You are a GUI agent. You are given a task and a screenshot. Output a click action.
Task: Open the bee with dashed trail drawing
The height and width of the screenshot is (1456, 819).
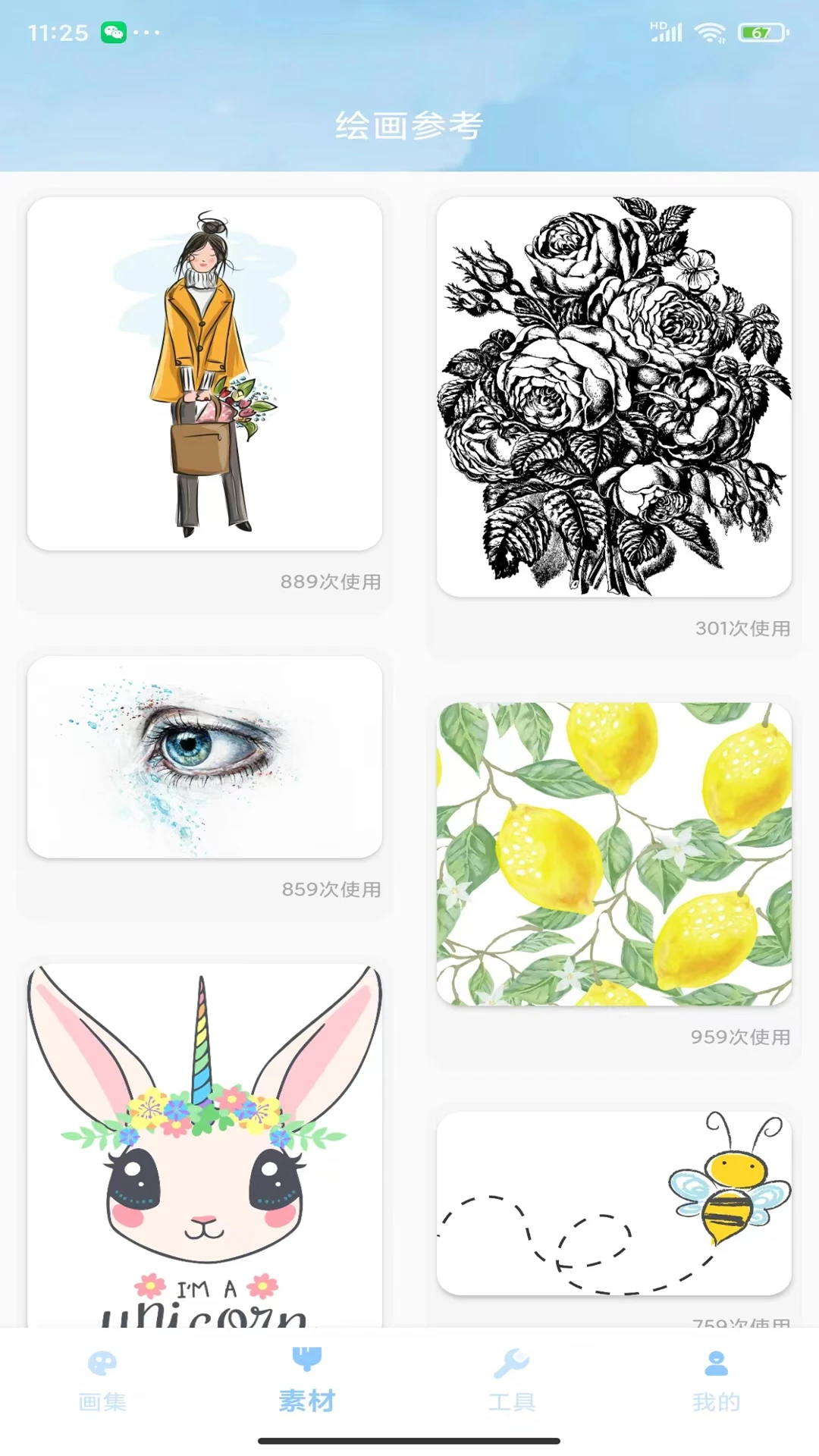tap(614, 1203)
